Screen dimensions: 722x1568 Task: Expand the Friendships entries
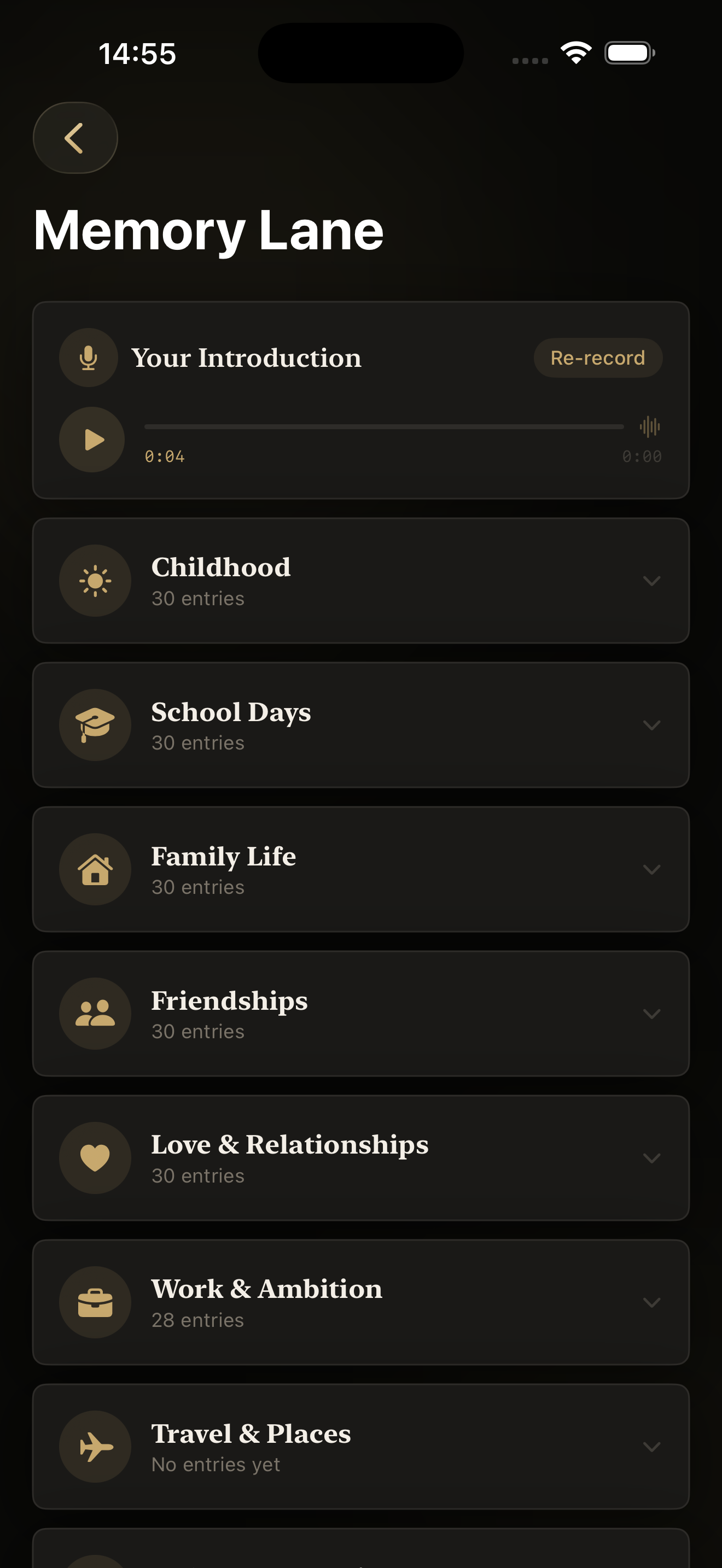[360, 1014]
